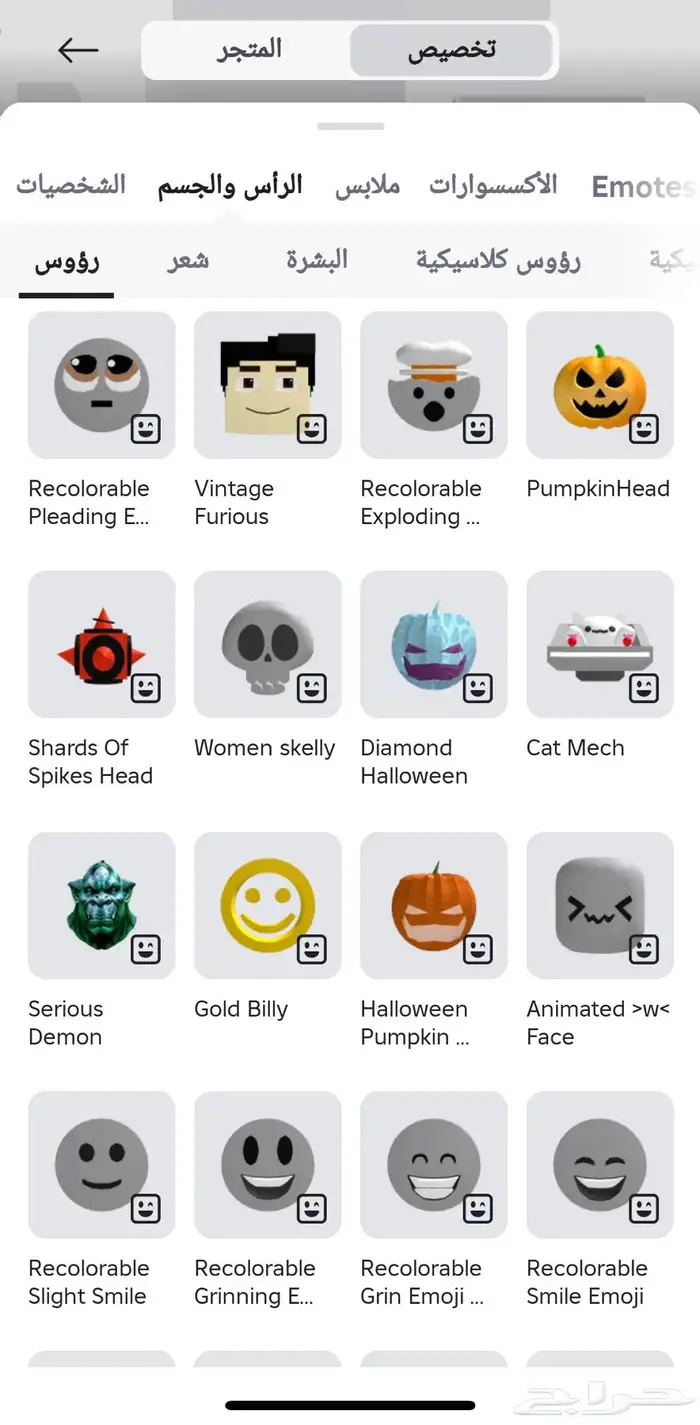Select the PumpkinHead item

point(599,385)
